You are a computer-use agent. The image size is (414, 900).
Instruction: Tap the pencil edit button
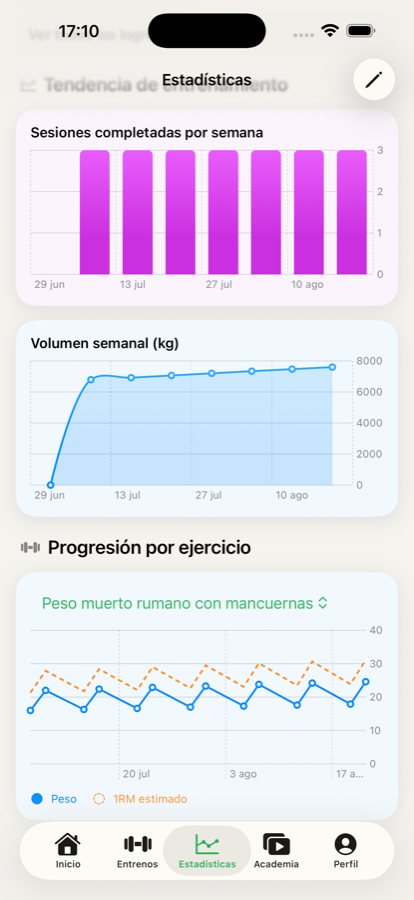(374, 80)
